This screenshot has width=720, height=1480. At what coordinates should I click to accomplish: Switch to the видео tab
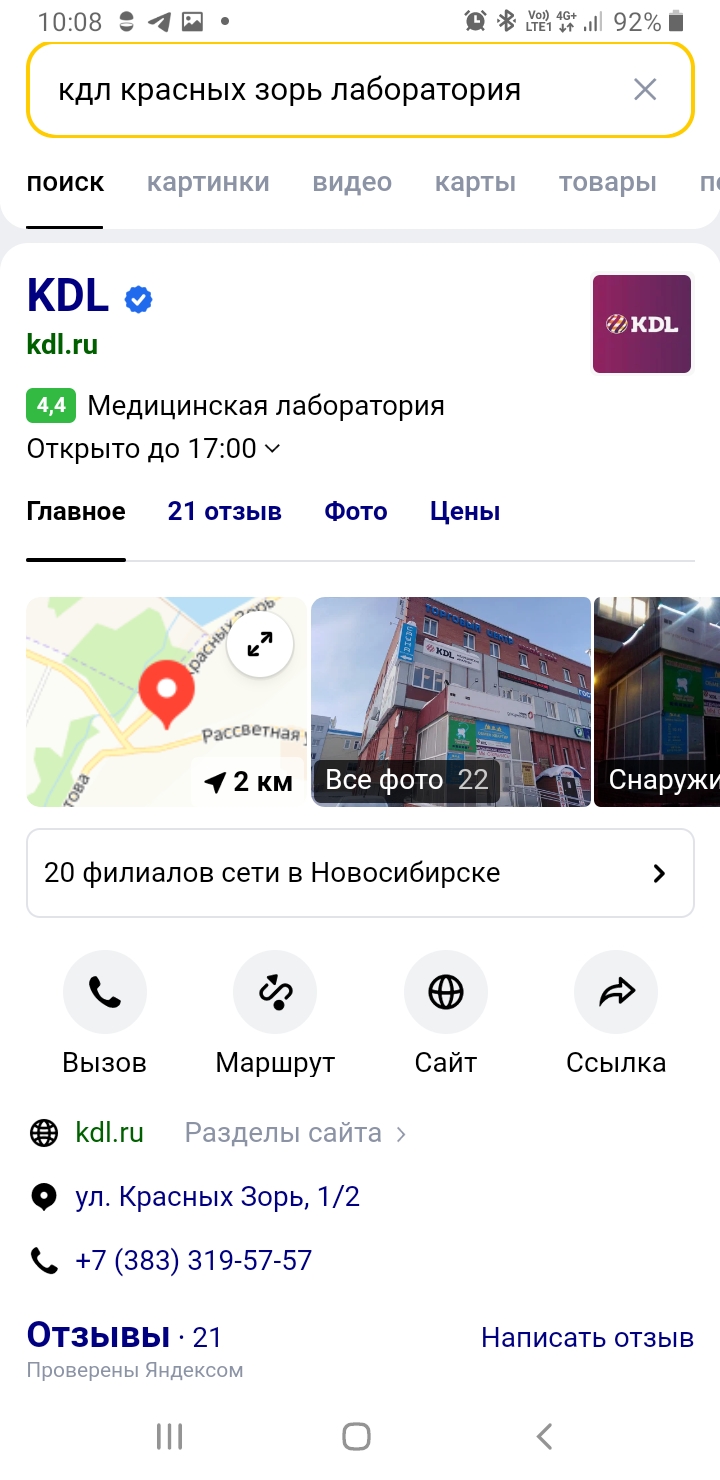[x=352, y=182]
